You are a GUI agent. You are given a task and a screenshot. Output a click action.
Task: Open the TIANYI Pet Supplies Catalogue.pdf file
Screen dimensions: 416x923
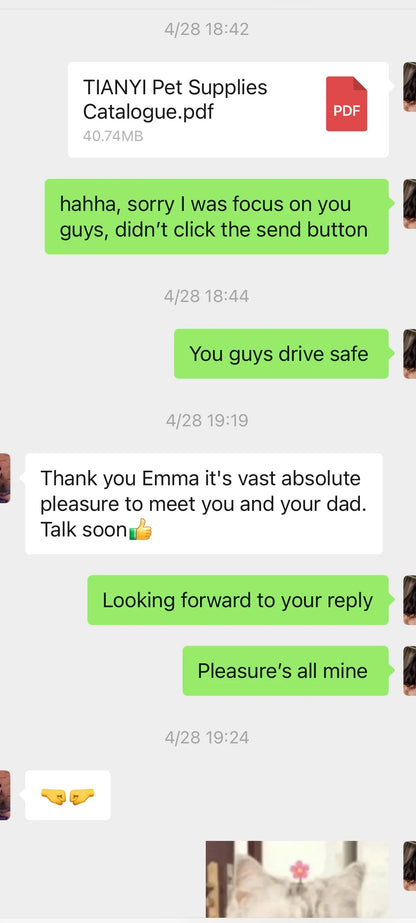[x=228, y=109]
